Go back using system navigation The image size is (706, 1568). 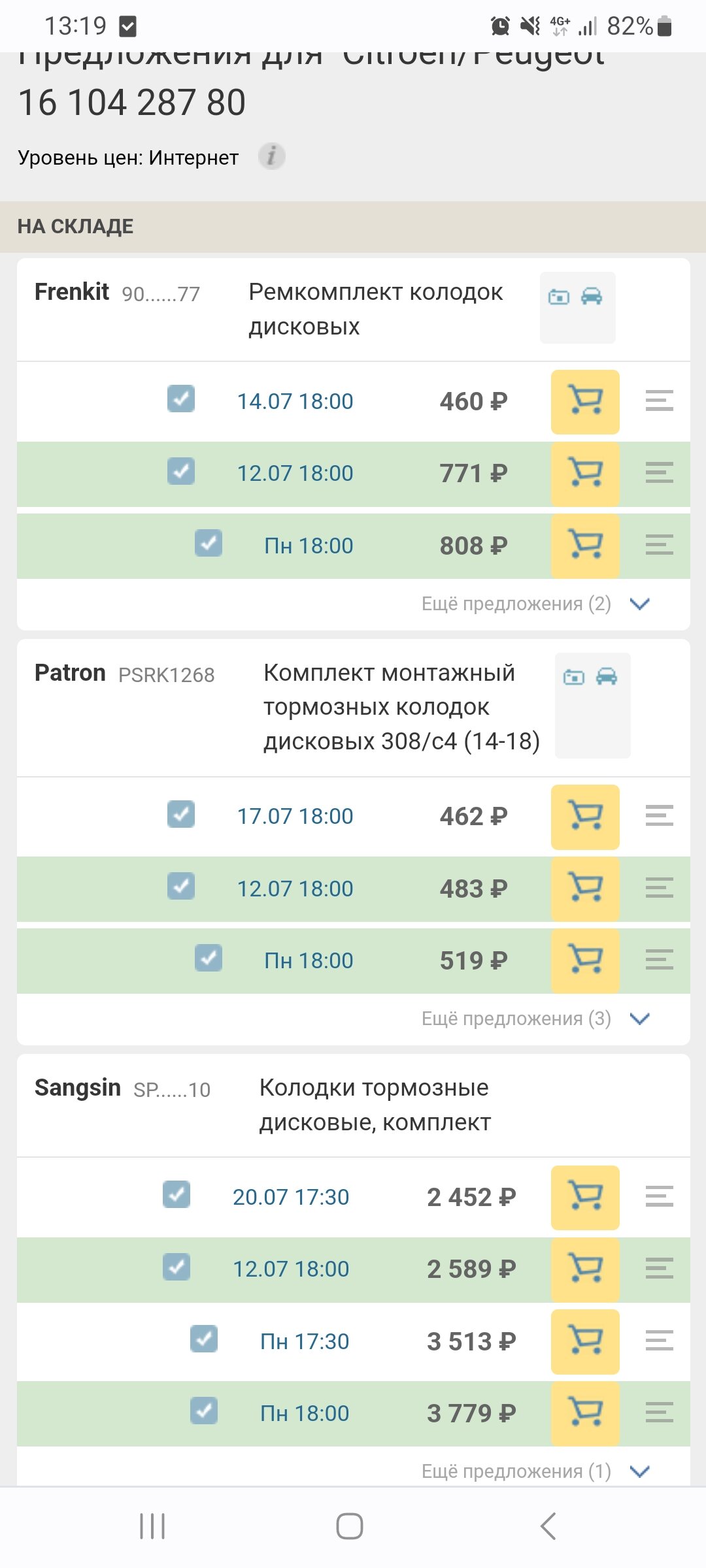click(x=548, y=1526)
